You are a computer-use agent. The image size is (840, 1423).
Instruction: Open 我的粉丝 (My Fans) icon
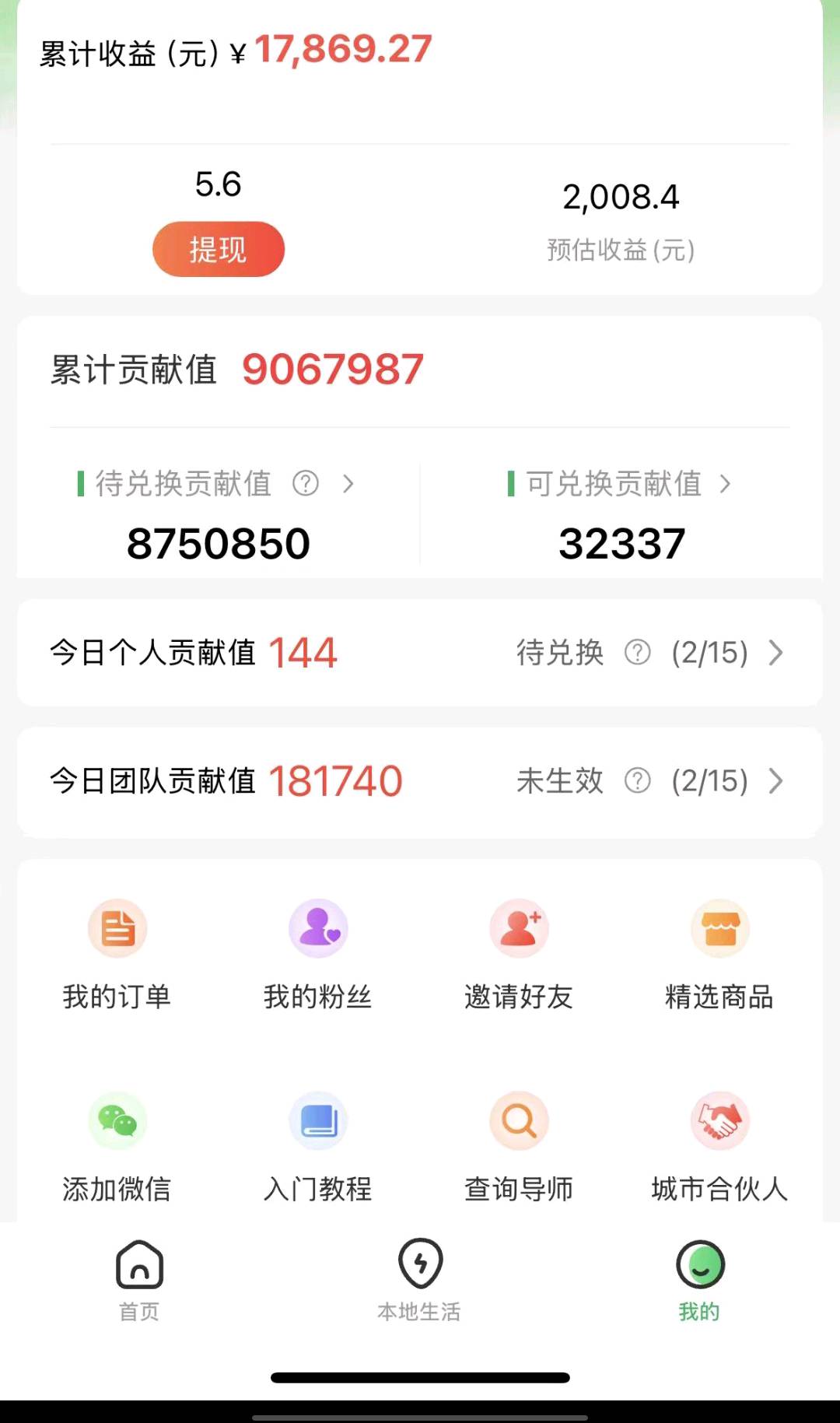click(x=317, y=928)
